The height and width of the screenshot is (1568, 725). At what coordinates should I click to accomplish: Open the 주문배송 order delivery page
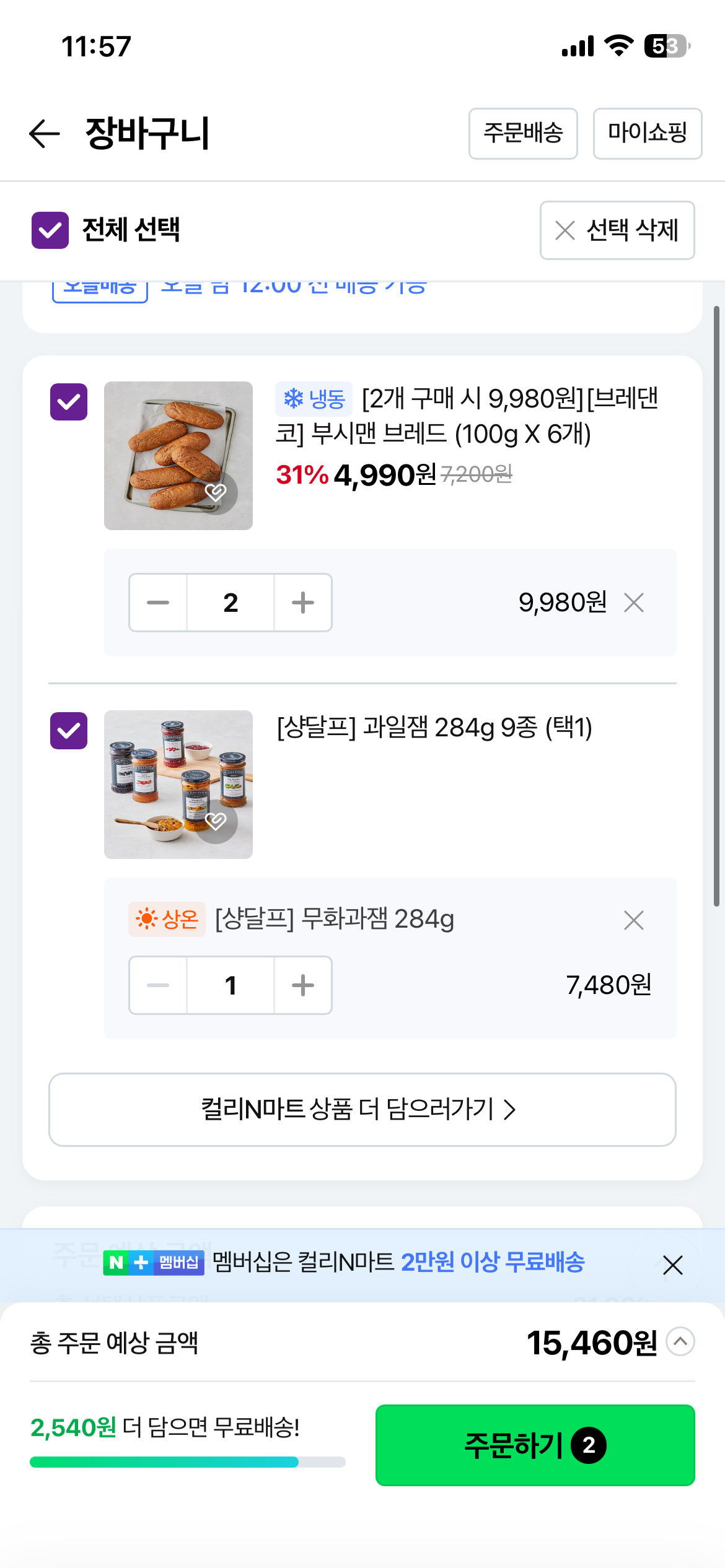pyautogui.click(x=523, y=134)
